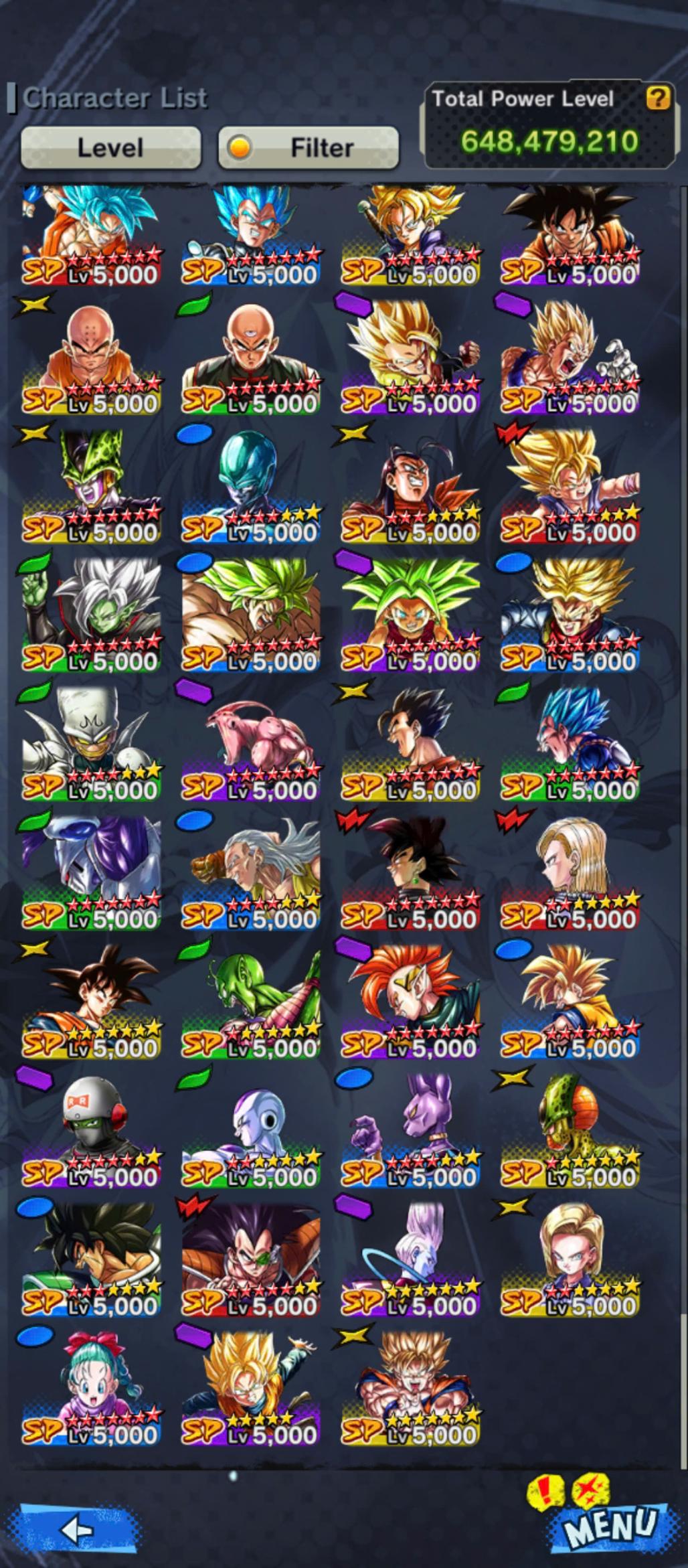This screenshot has width=688, height=1568.
Task: Select the Tien character card
Action: click(x=251, y=358)
